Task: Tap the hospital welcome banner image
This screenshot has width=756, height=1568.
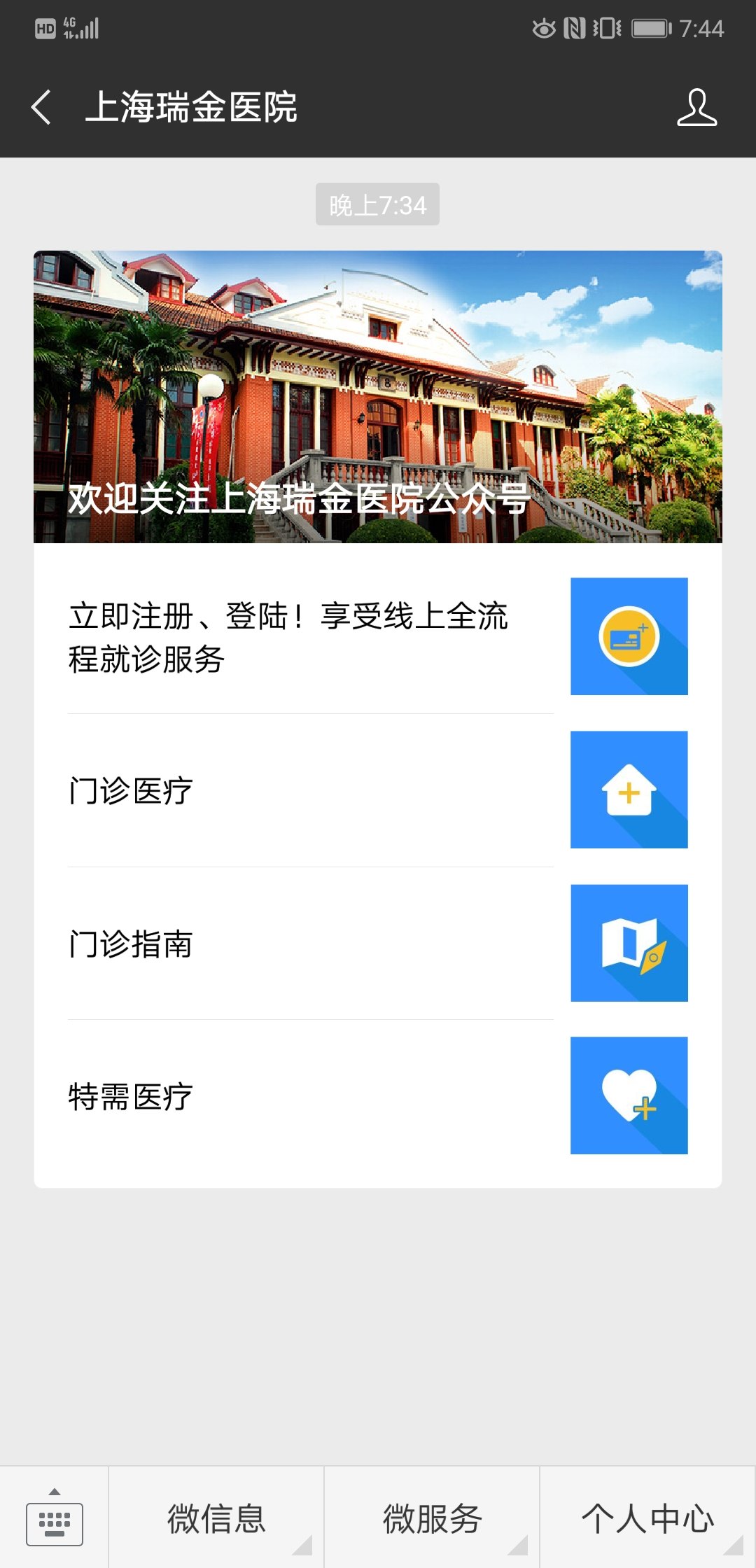Action: pos(378,395)
